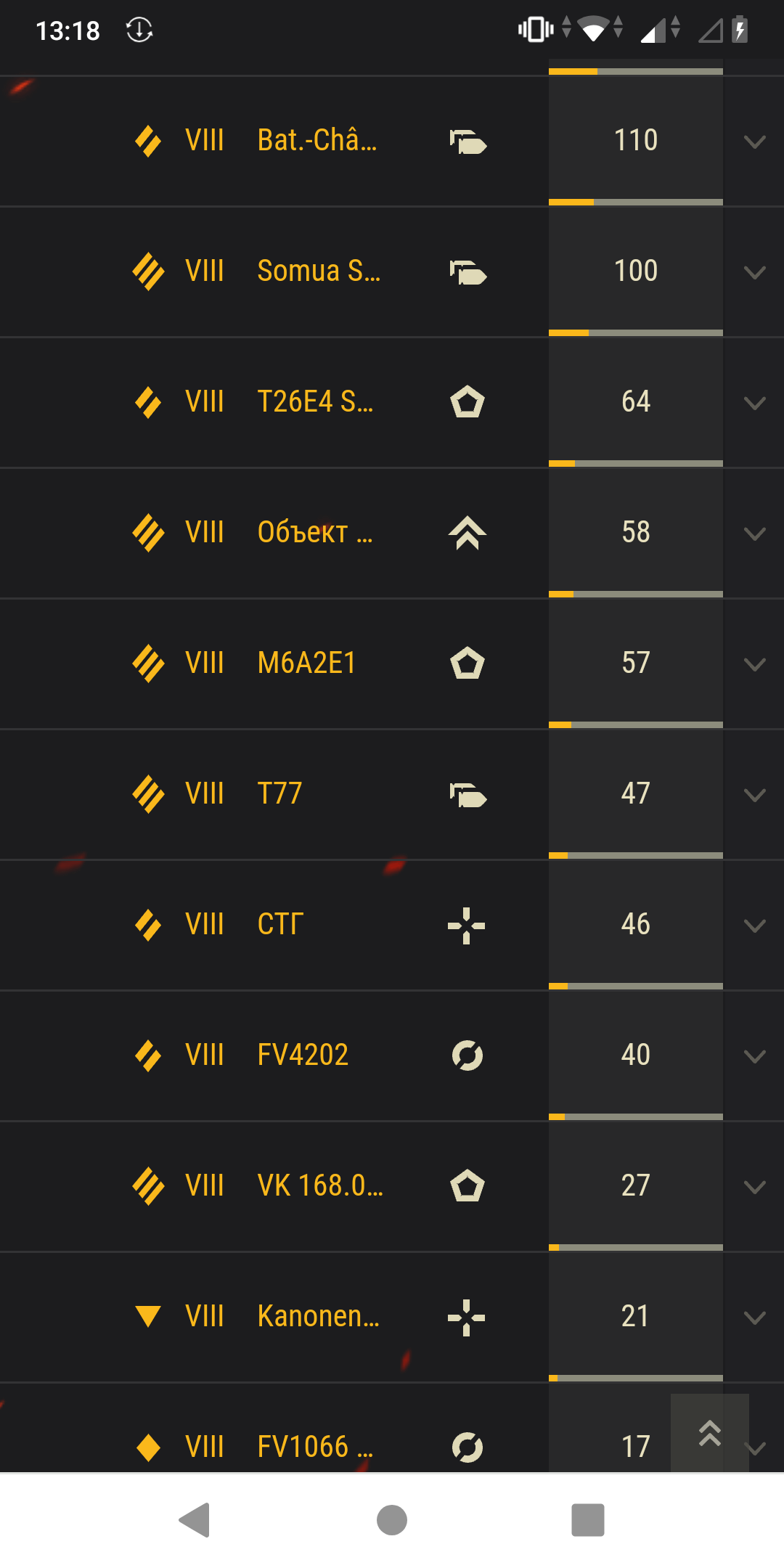Expand the FV1066 row chevron
This screenshot has height=1568, width=784.
coord(758,1448)
